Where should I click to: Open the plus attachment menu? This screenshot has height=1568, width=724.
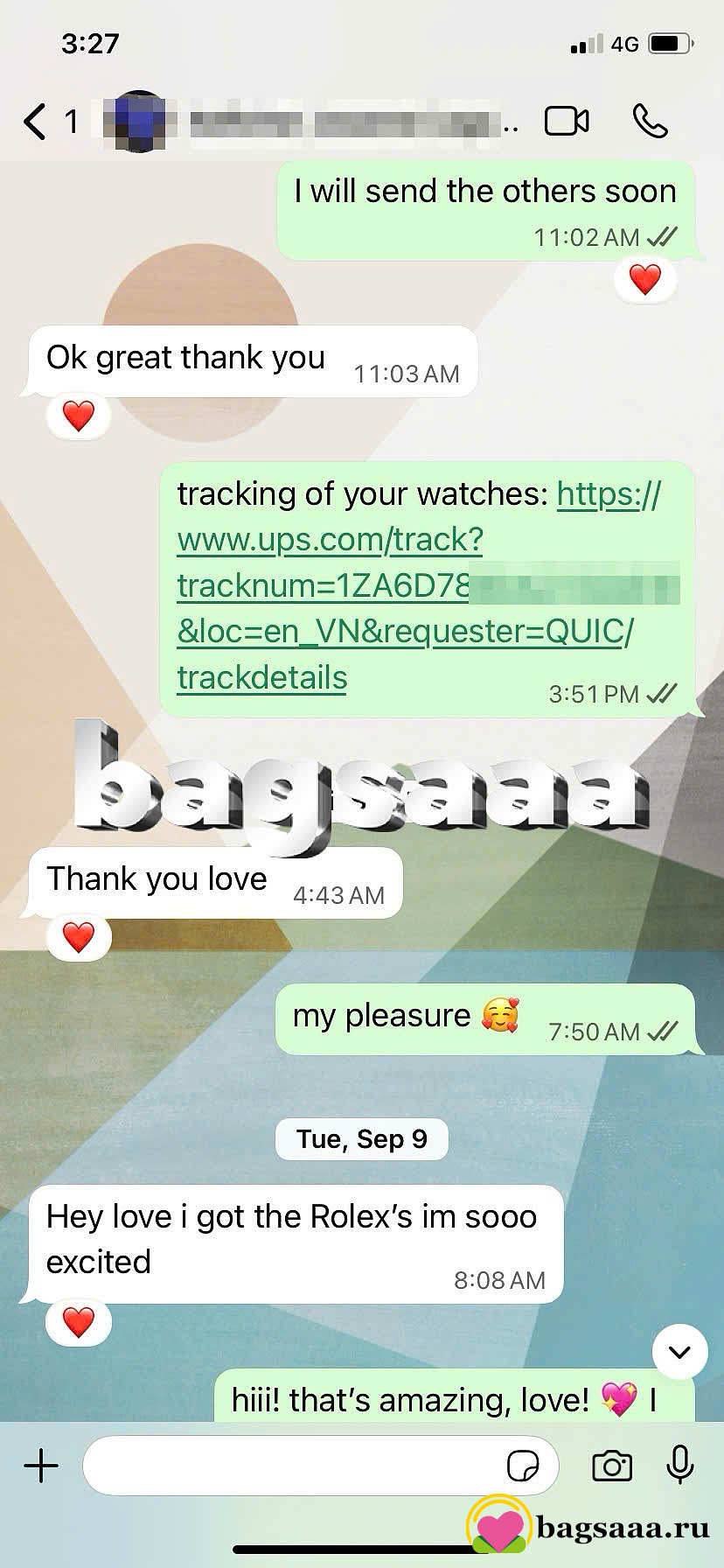pos(41,1465)
